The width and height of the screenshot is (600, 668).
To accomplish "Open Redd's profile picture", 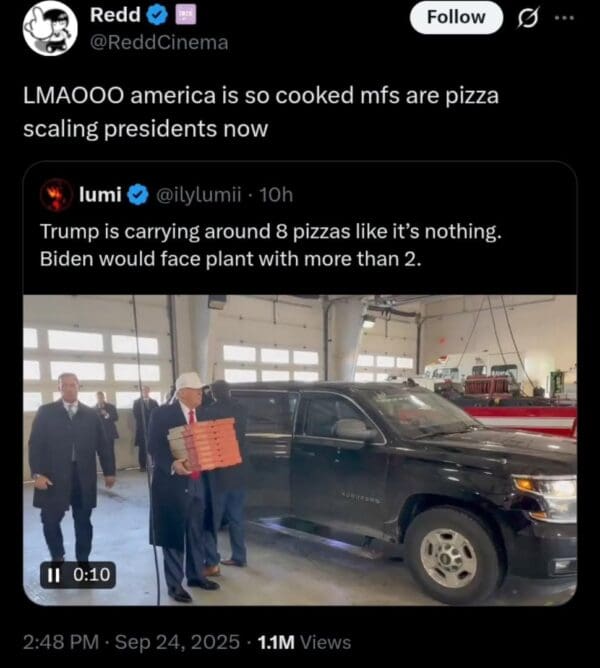I will [50, 27].
